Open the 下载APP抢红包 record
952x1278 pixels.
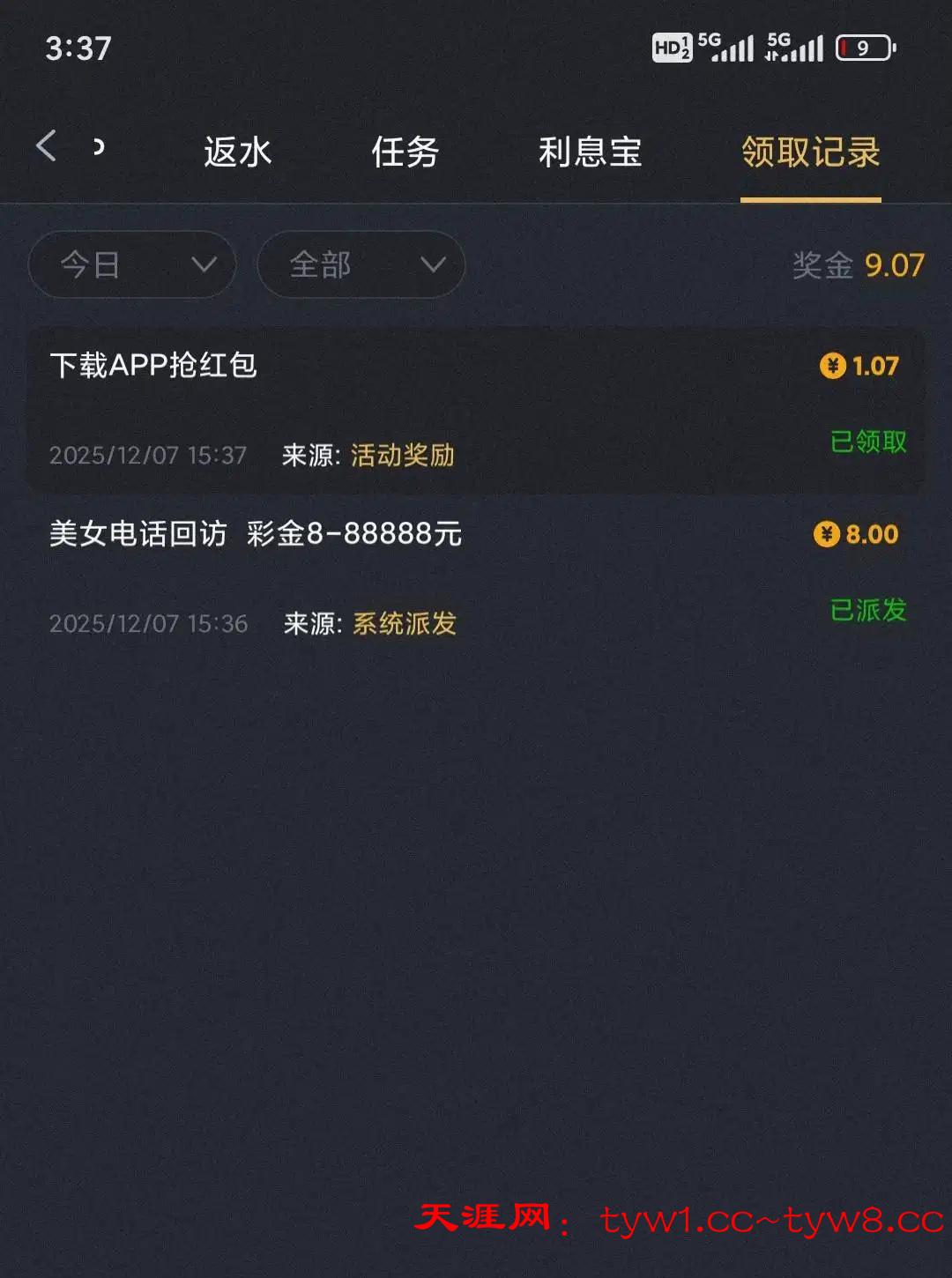[x=476, y=410]
